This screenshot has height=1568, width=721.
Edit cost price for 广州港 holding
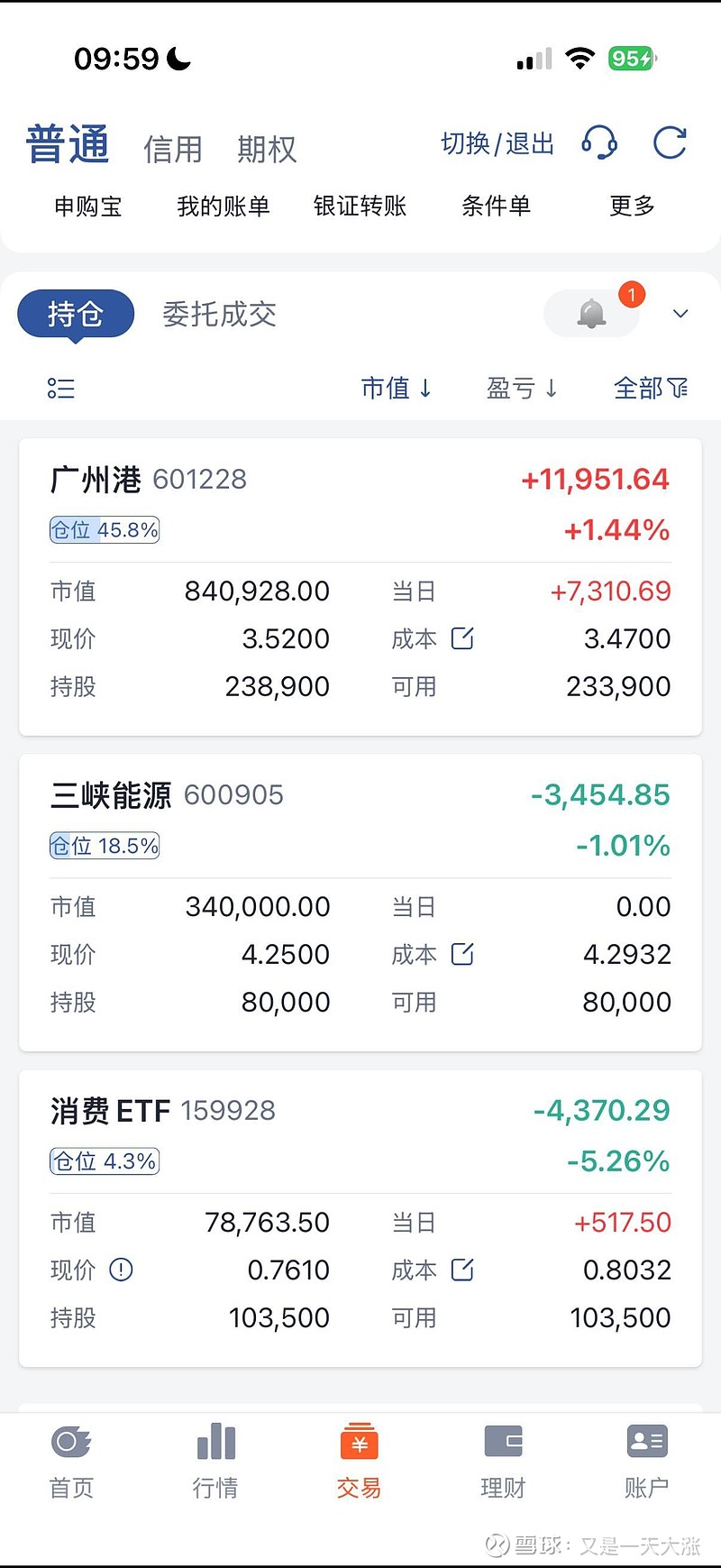point(462,637)
